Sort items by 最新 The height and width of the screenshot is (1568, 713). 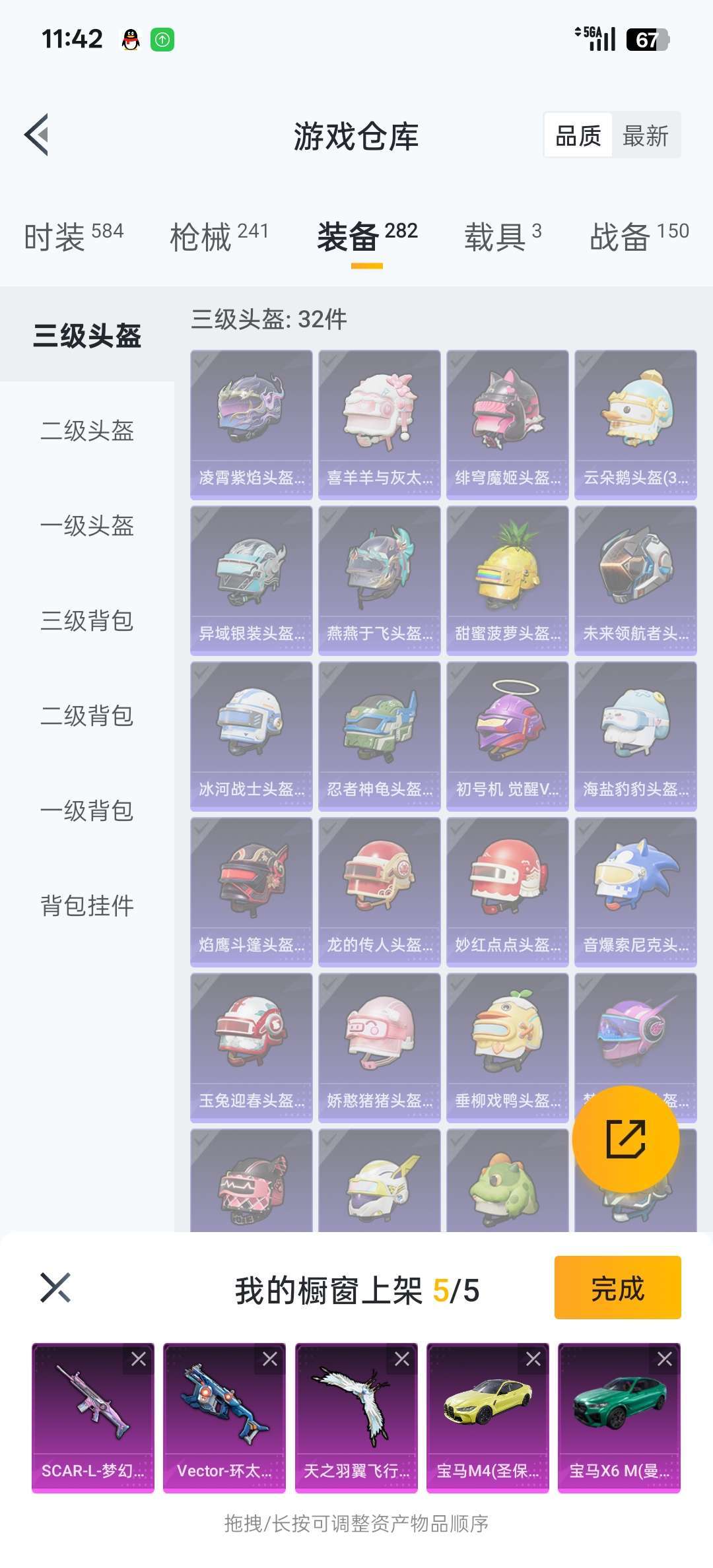[645, 136]
